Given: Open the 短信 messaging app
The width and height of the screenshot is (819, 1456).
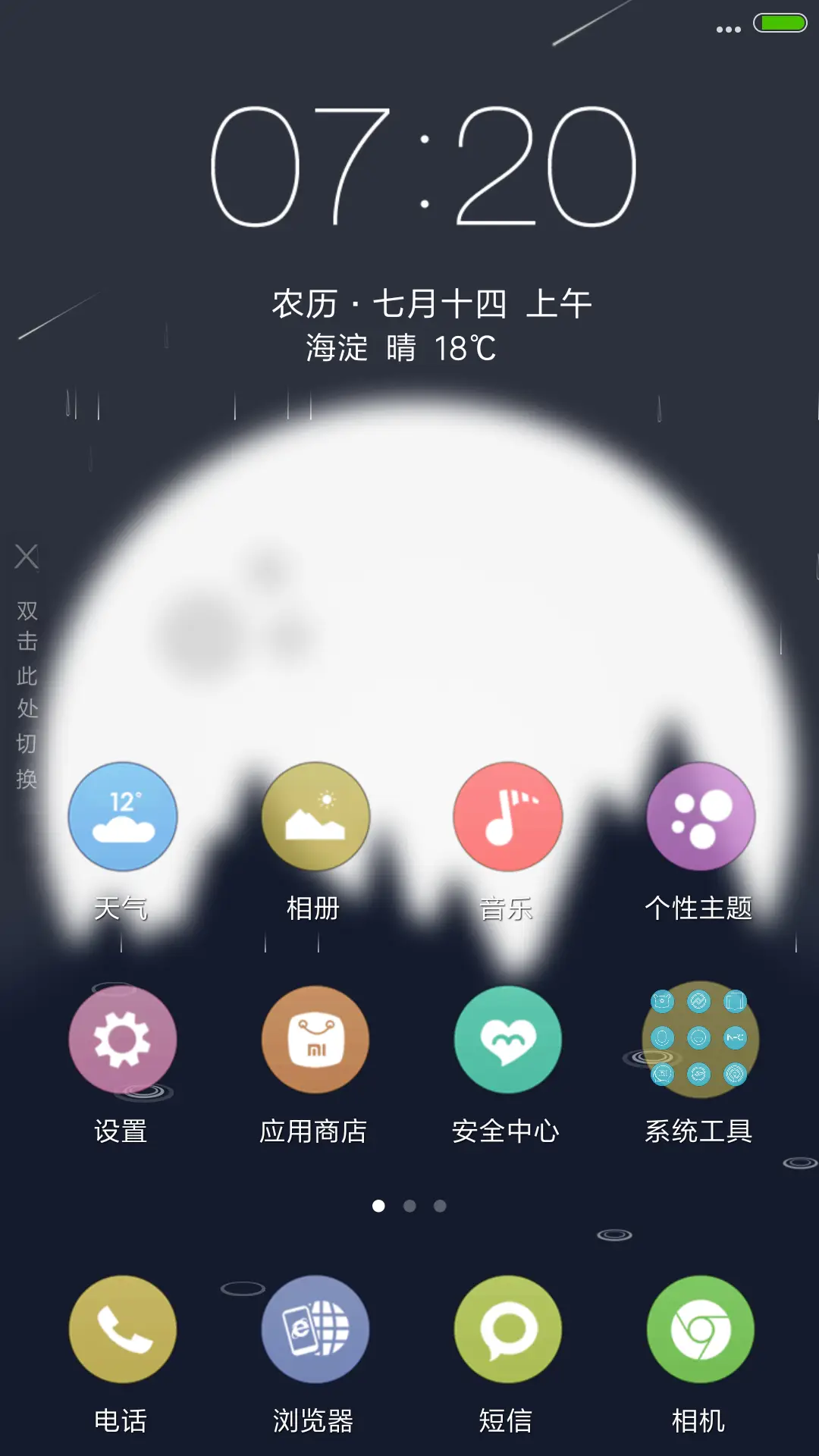Looking at the screenshot, I should (x=507, y=1329).
